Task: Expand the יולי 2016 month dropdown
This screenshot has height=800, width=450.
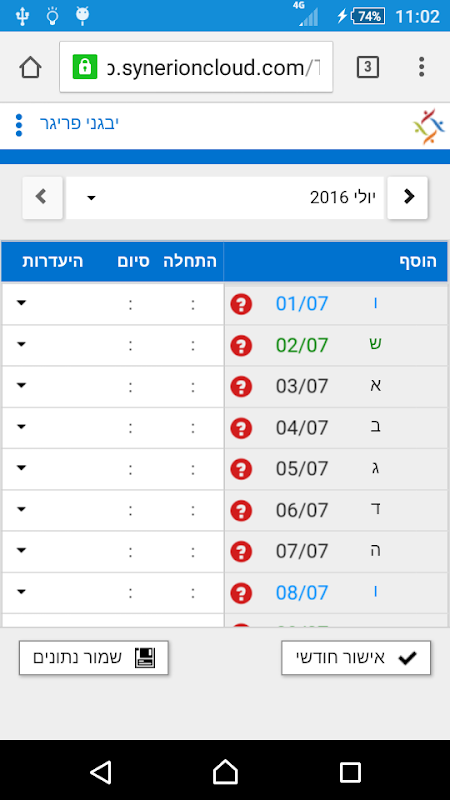Action: (x=225, y=197)
